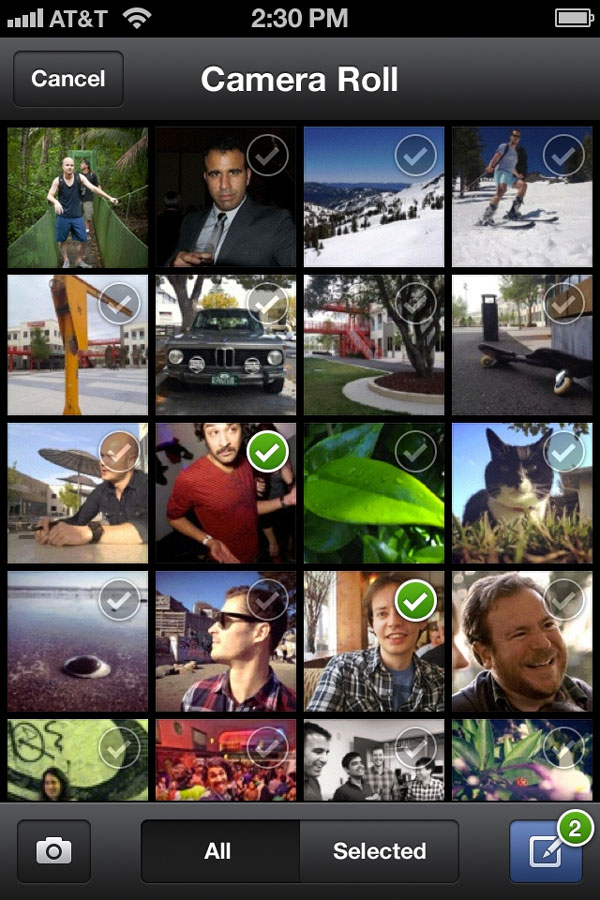The image size is (600, 900).
Task: Pick the man with sunglasses photo
Action: point(226,641)
